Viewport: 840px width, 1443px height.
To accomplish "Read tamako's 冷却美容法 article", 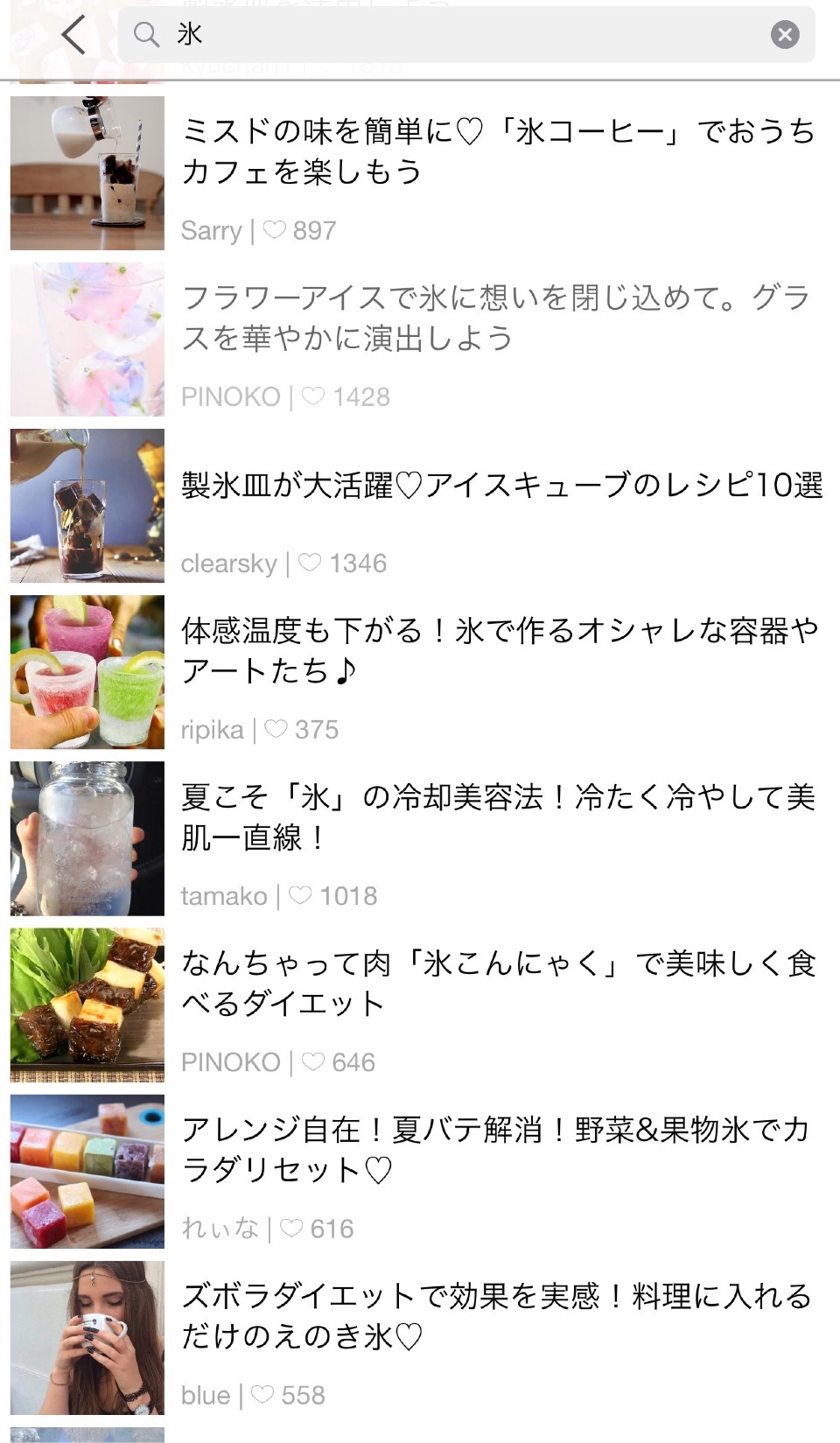I will coord(499,817).
